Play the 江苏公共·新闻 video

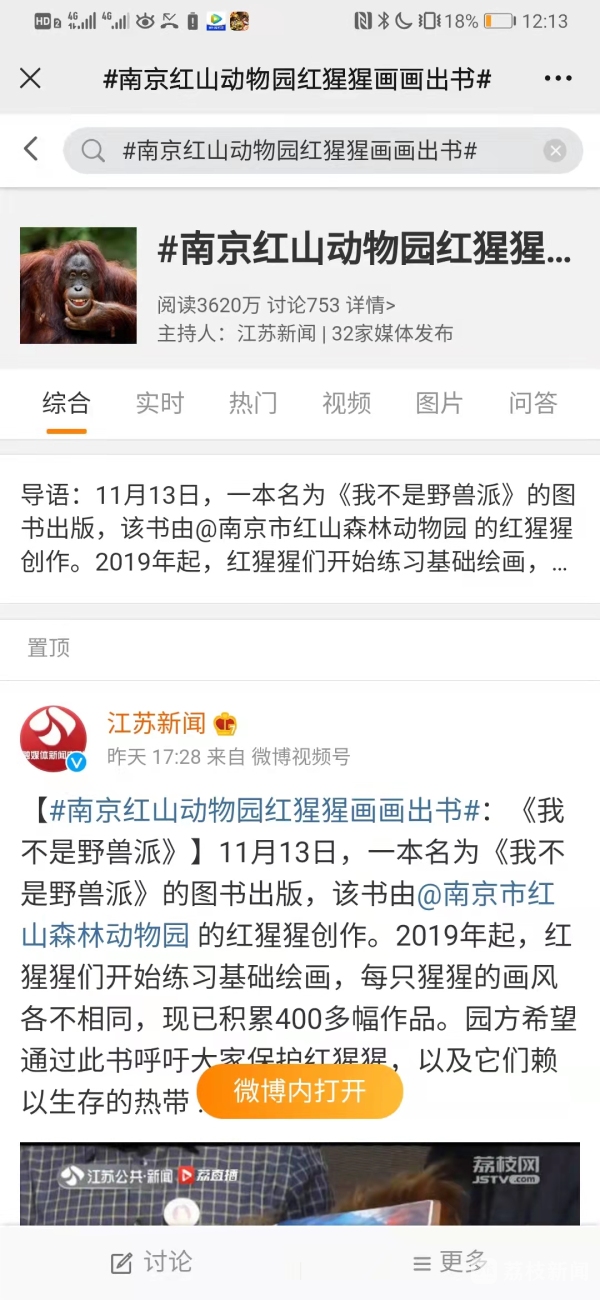[x=300, y=1184]
